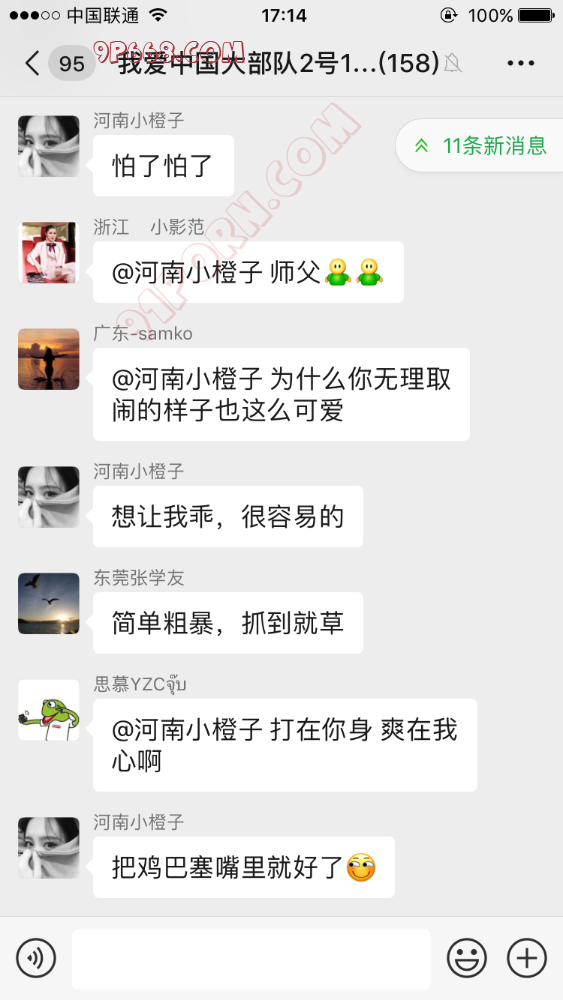Open 浙江 小影范's avatar profile
Image resolution: width=563 pixels, height=1000 pixels.
(x=48, y=253)
